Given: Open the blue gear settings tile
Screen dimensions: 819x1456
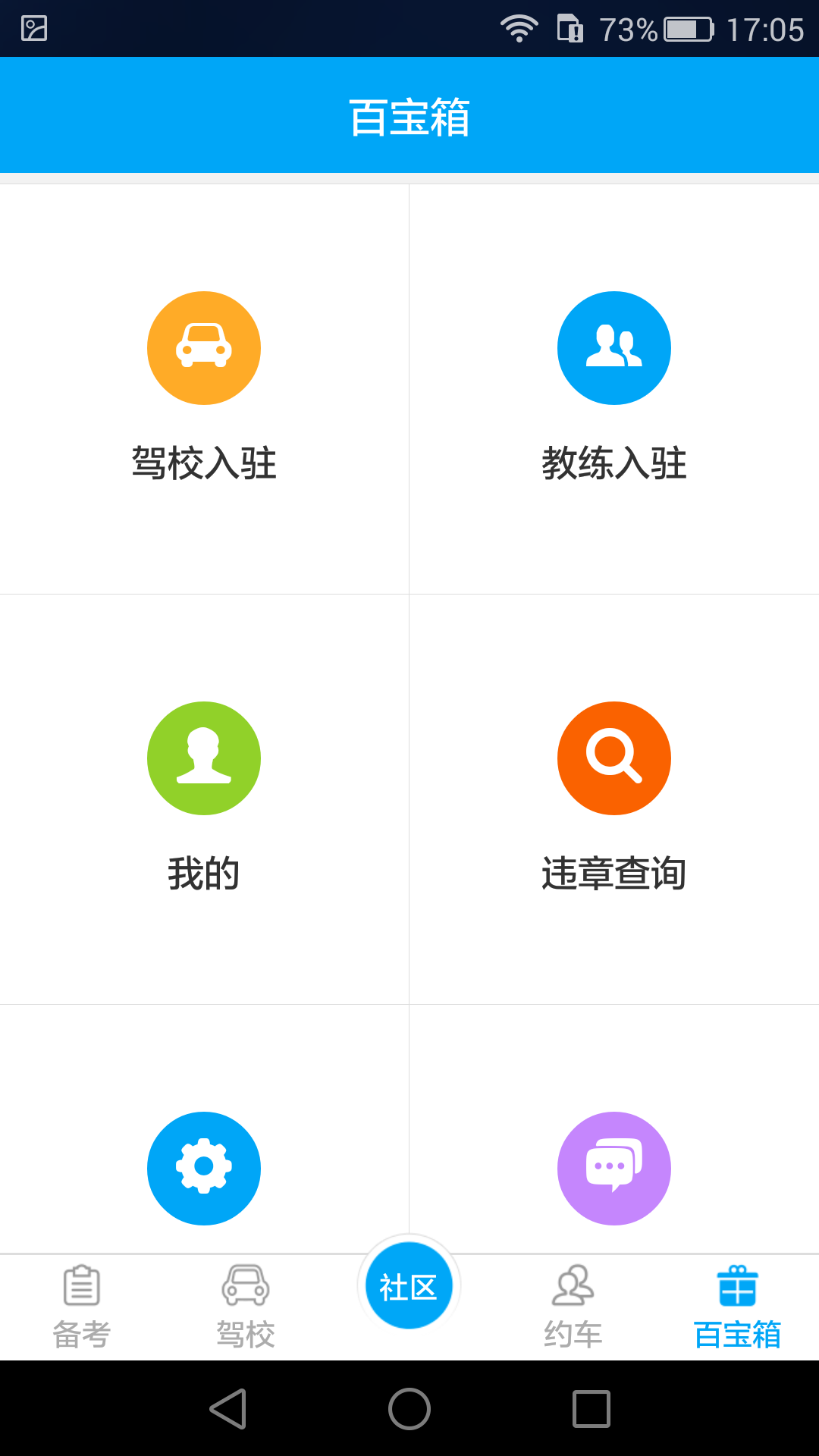Looking at the screenshot, I should click(x=204, y=1168).
